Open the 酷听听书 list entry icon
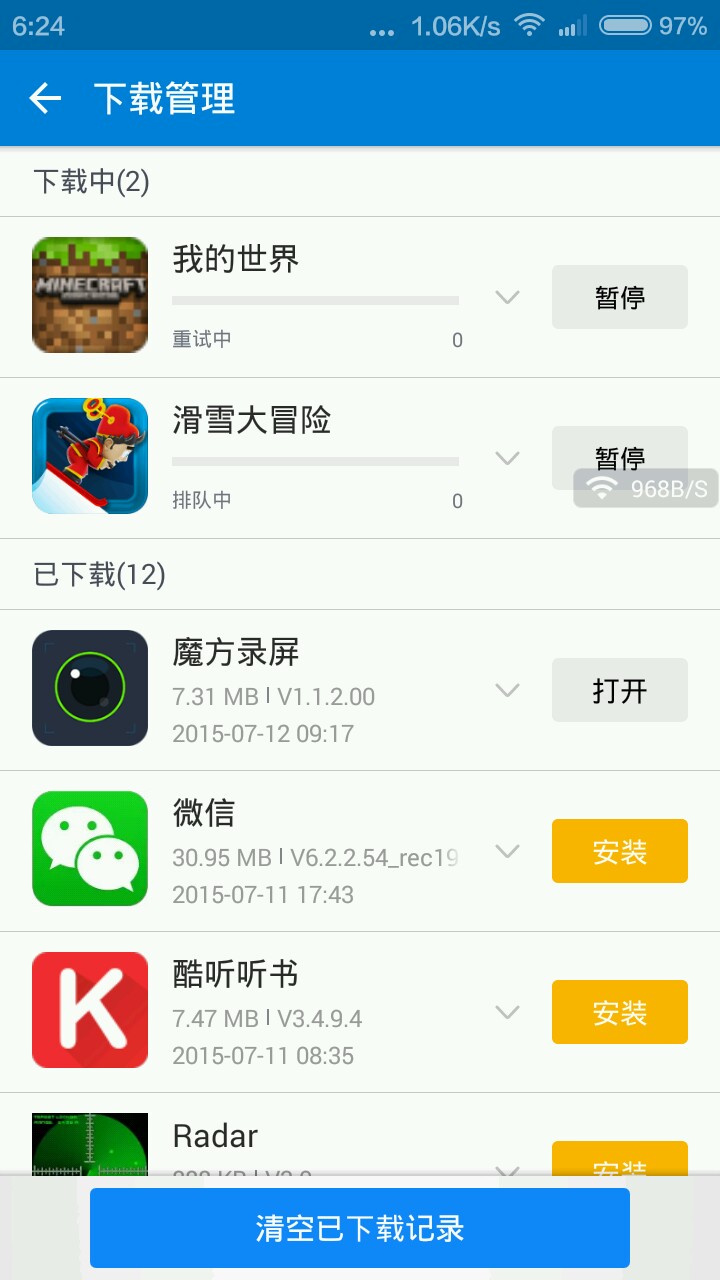The image size is (720, 1280). pos(90,1010)
